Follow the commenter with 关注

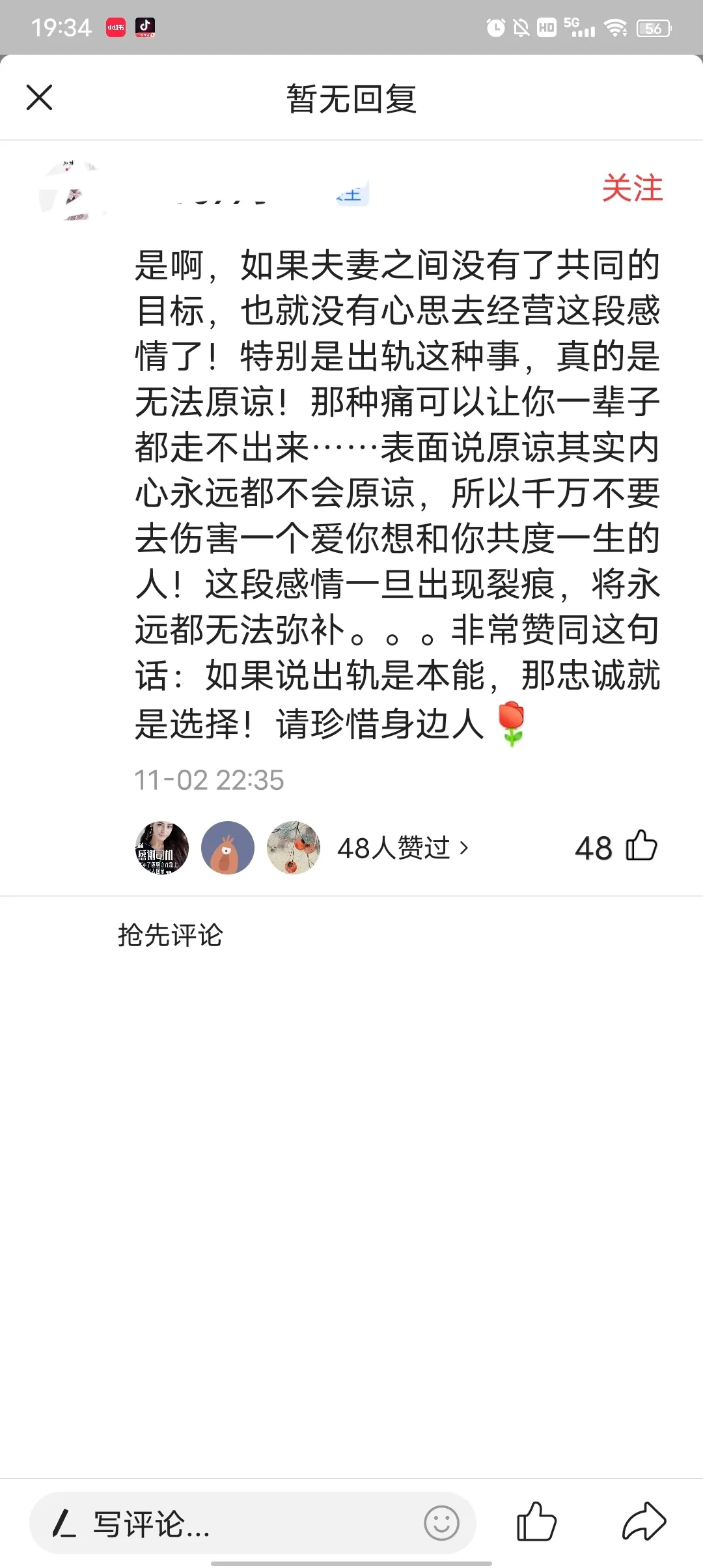click(x=632, y=188)
